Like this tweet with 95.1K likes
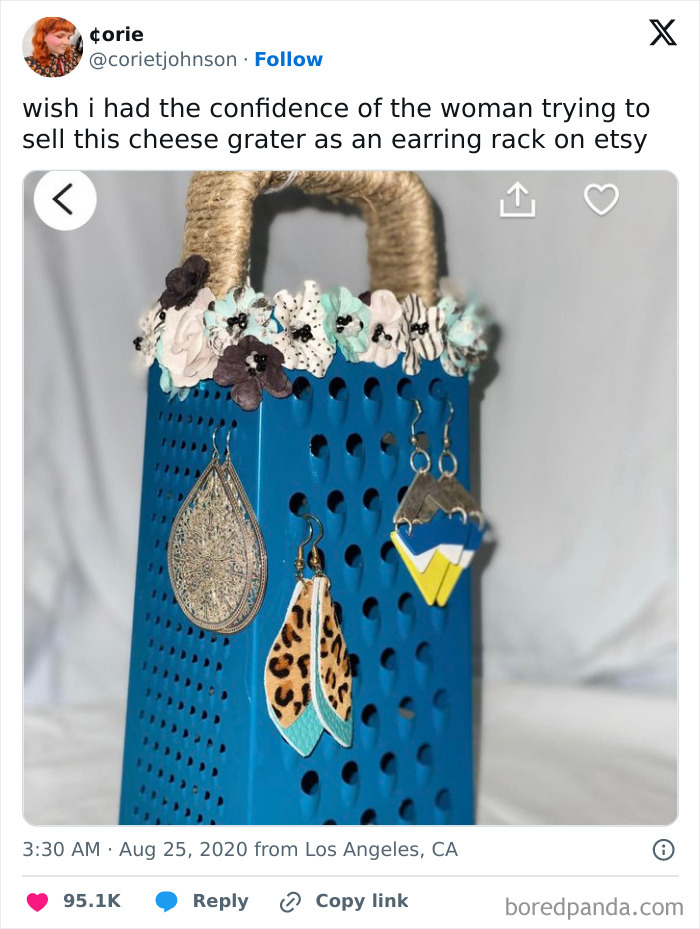The image size is (700, 929). (x=38, y=901)
